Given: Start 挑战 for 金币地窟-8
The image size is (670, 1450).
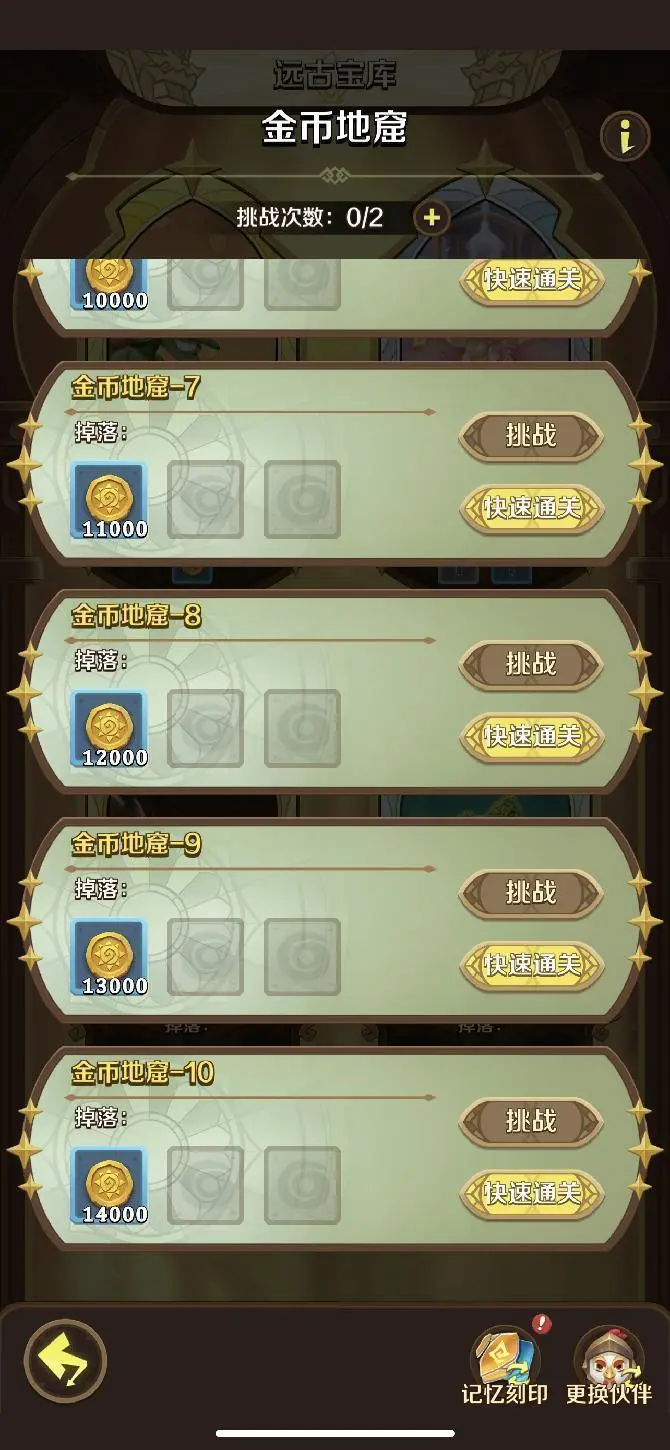Looking at the screenshot, I should pyautogui.click(x=531, y=664).
